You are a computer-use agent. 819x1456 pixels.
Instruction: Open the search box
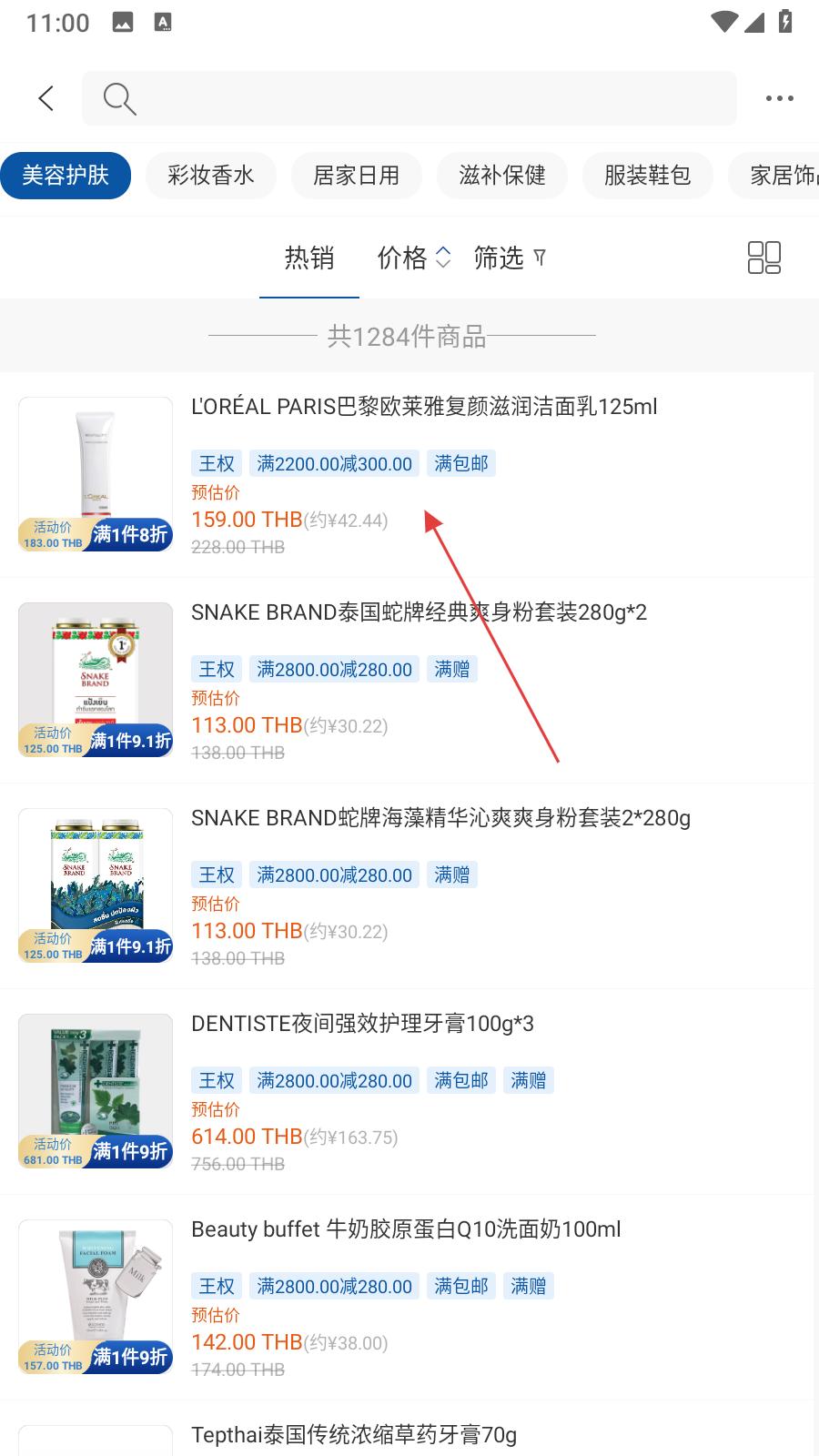click(x=409, y=98)
